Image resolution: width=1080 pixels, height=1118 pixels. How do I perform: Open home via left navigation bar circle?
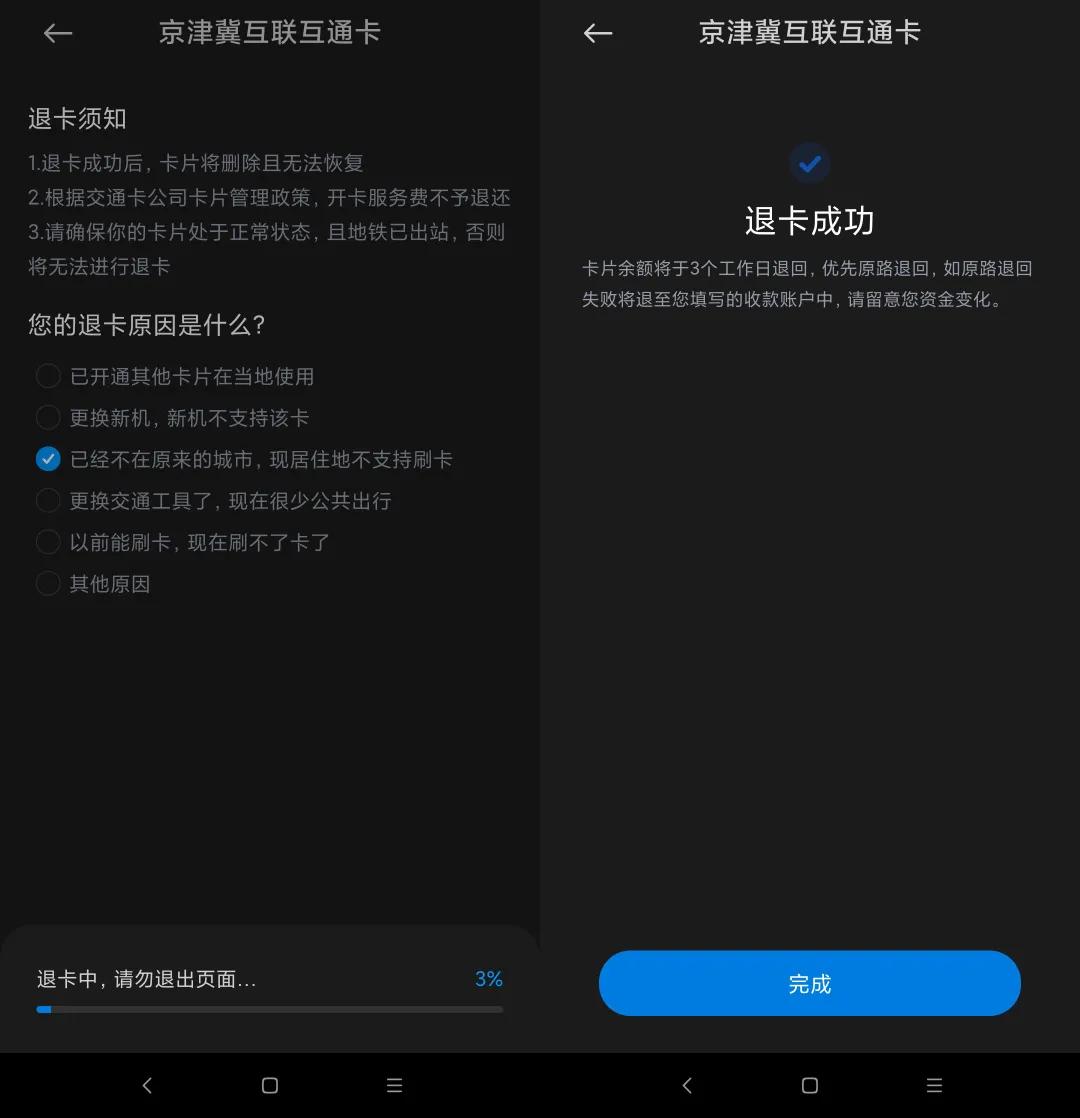(x=269, y=1085)
